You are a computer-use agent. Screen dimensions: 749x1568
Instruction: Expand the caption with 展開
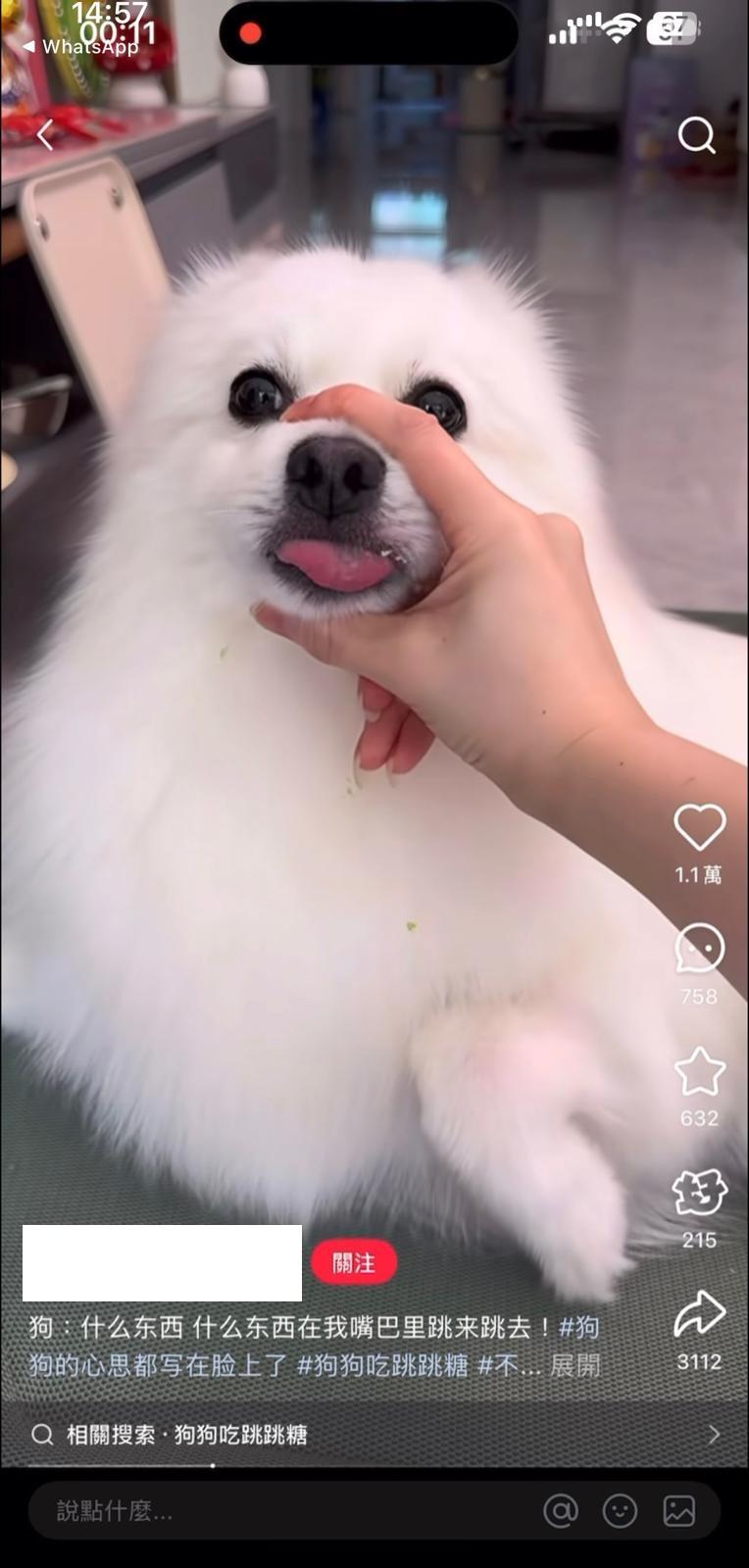(574, 1365)
